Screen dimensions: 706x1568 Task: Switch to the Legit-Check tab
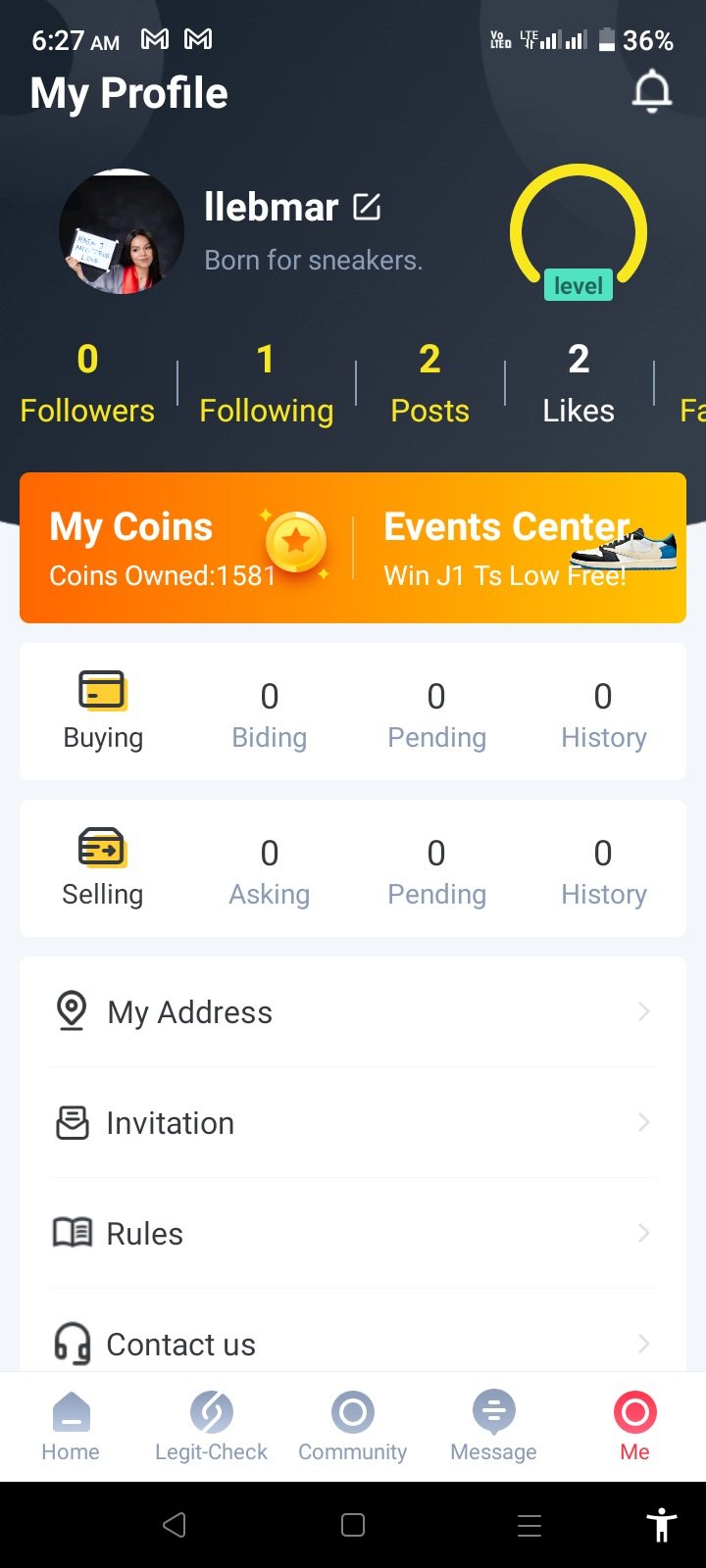pos(211,1426)
